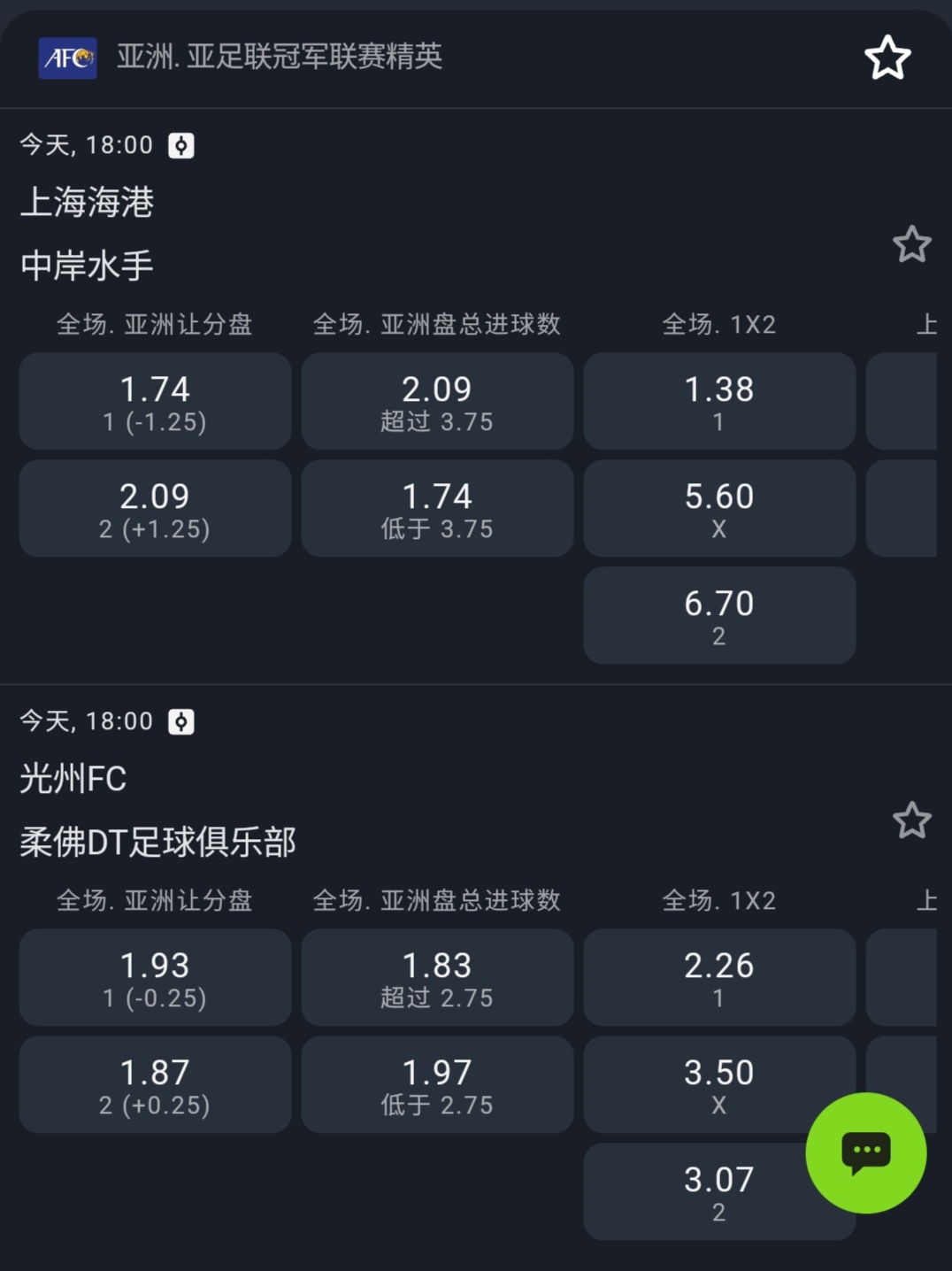Pick 柔佛DT win at 3.07
The width and height of the screenshot is (952, 1271).
pos(690,1191)
